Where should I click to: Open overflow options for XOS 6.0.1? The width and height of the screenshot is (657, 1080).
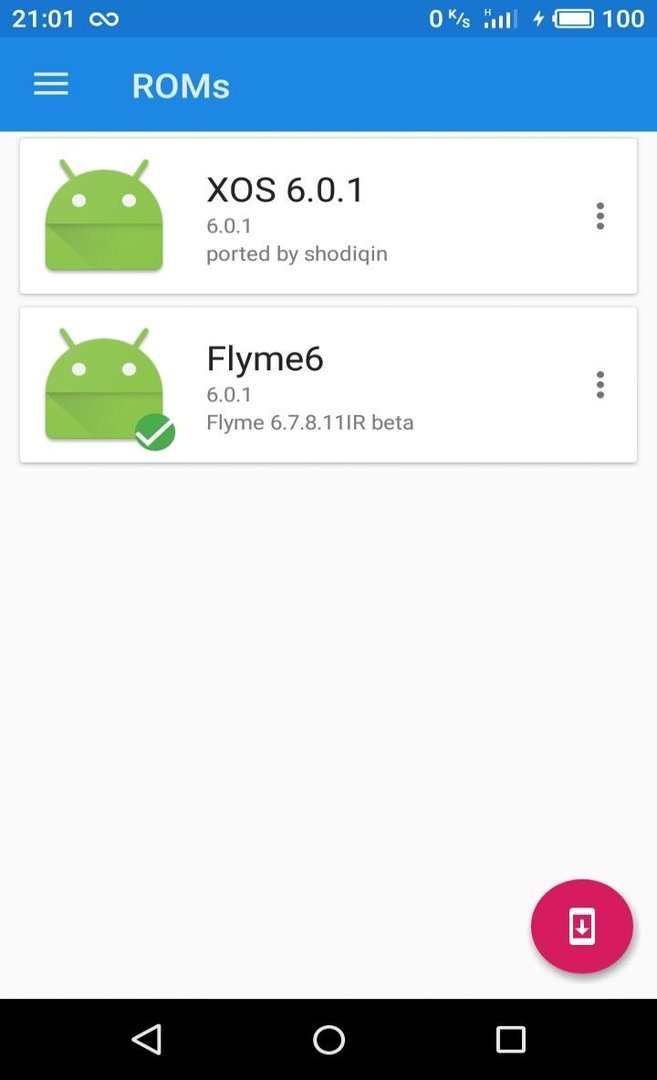click(601, 216)
